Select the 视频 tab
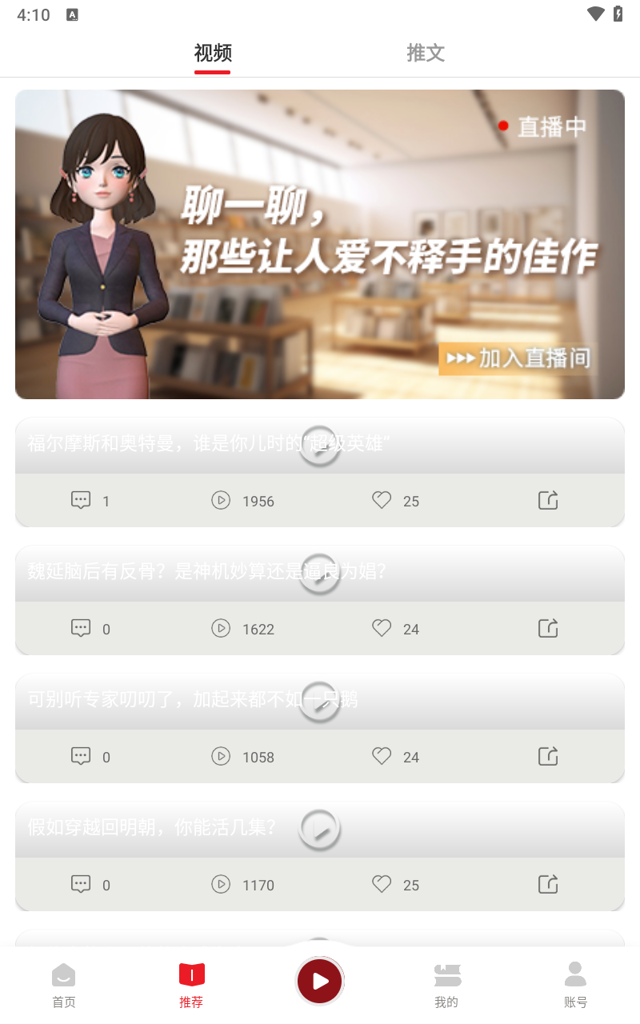The image size is (640, 1024). 213,53
